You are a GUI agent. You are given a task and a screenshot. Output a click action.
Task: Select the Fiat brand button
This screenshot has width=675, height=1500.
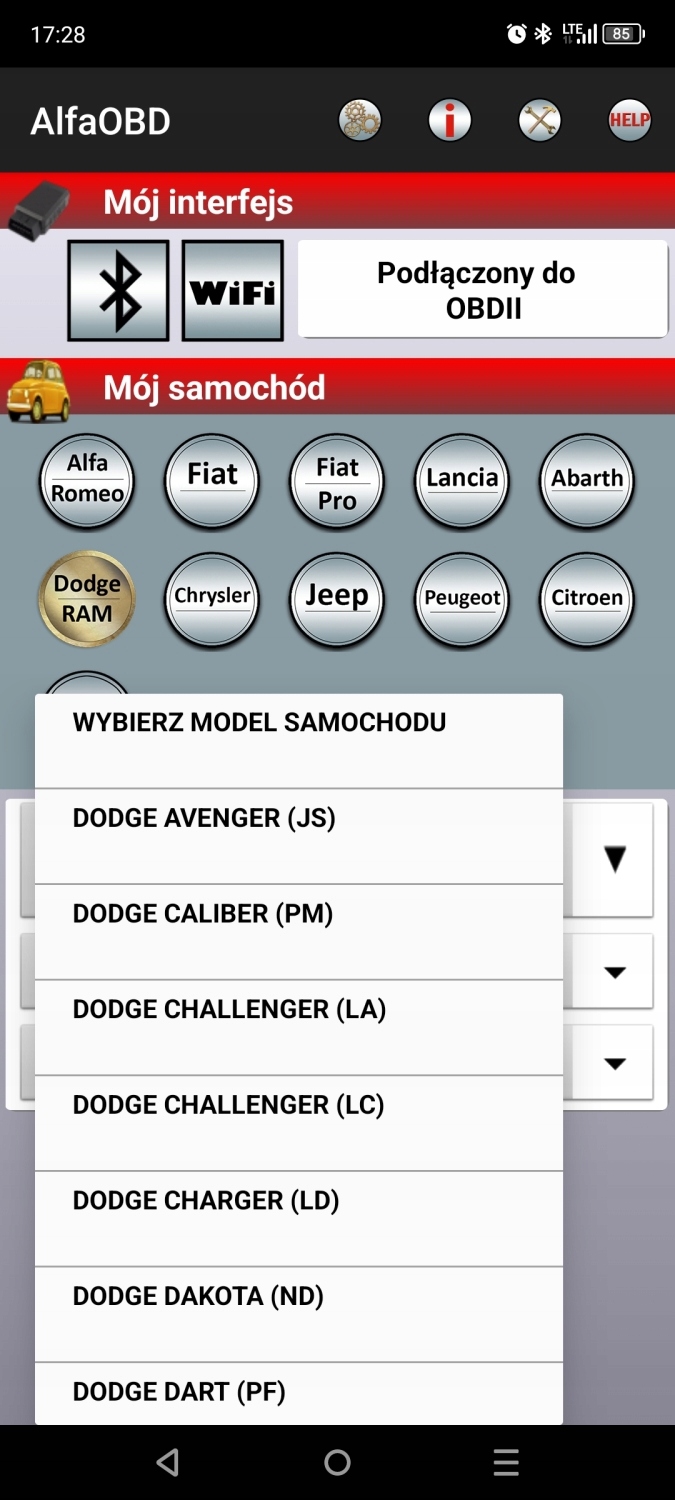(212, 480)
